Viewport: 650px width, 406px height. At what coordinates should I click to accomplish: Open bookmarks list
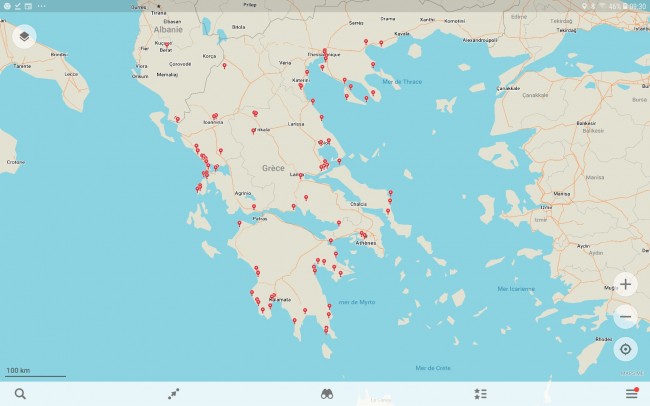pyautogui.click(x=479, y=394)
